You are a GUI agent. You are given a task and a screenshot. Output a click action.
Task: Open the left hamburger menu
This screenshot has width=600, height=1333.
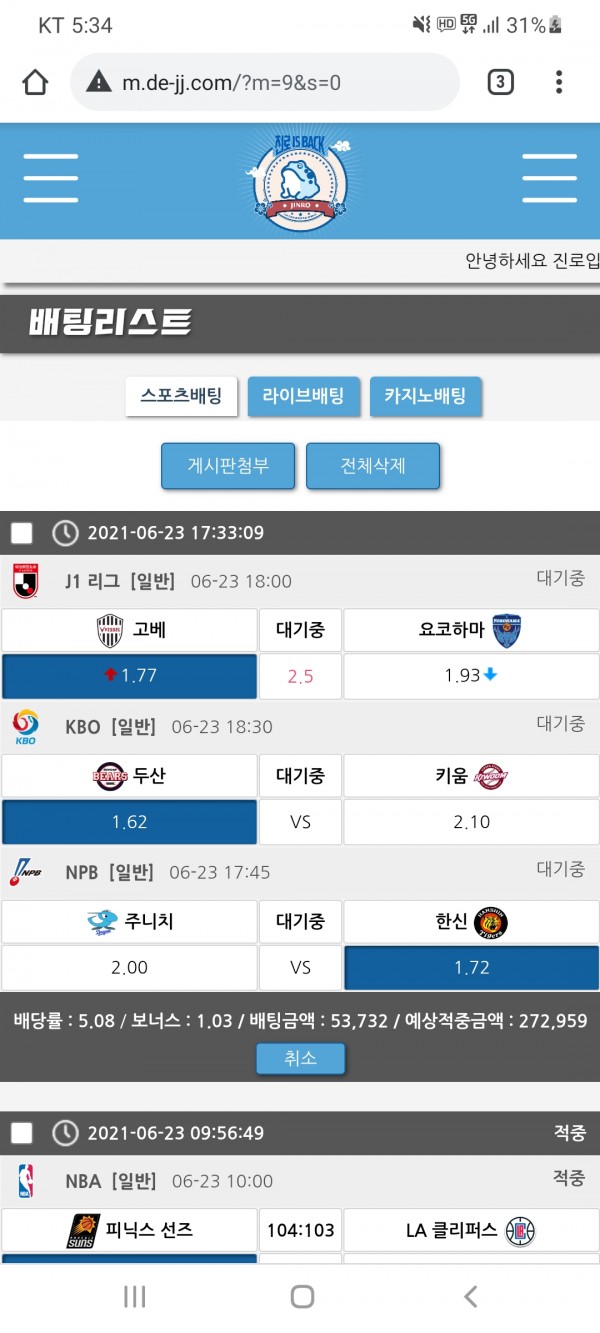[x=51, y=179]
